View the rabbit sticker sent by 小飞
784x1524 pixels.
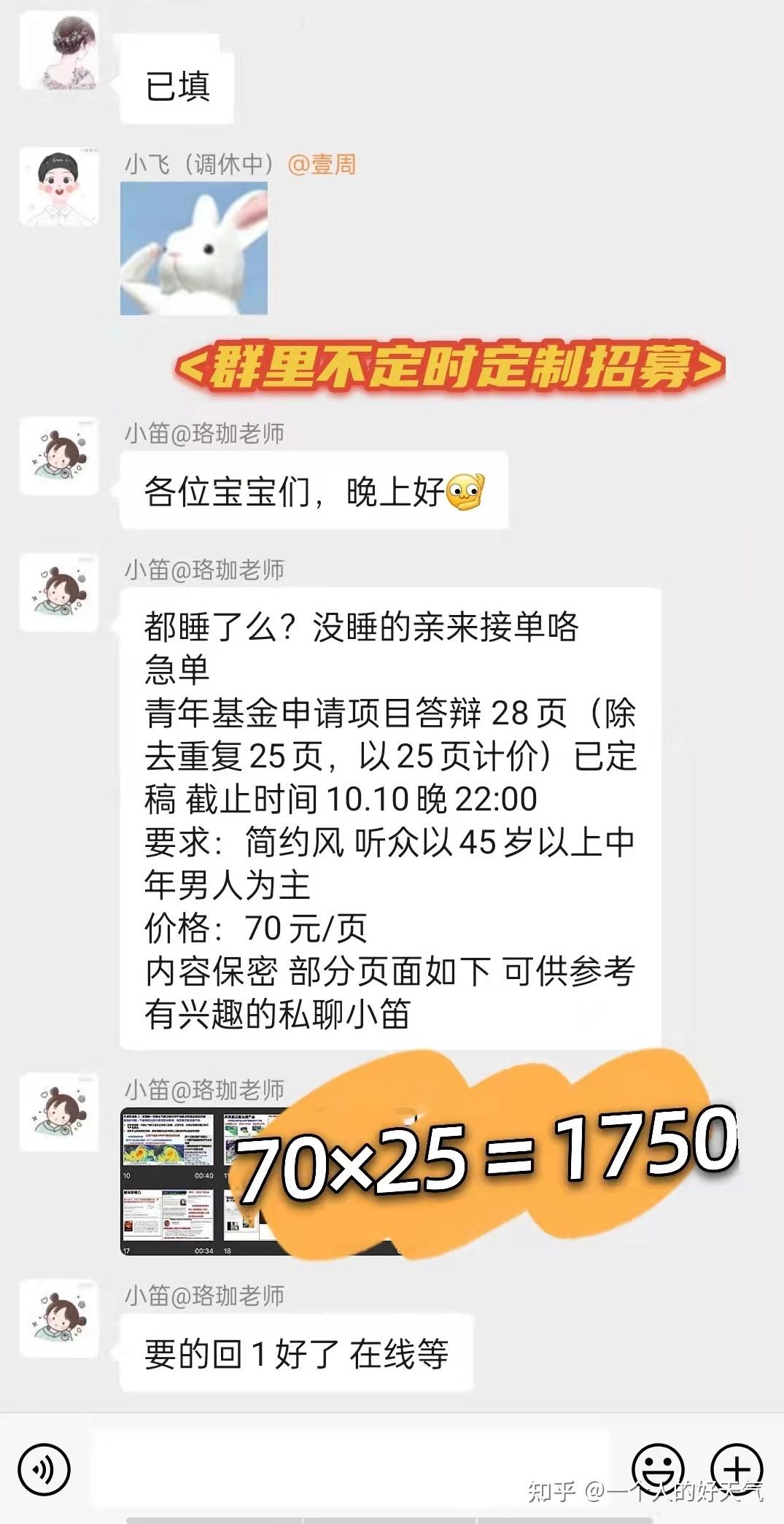(x=194, y=248)
